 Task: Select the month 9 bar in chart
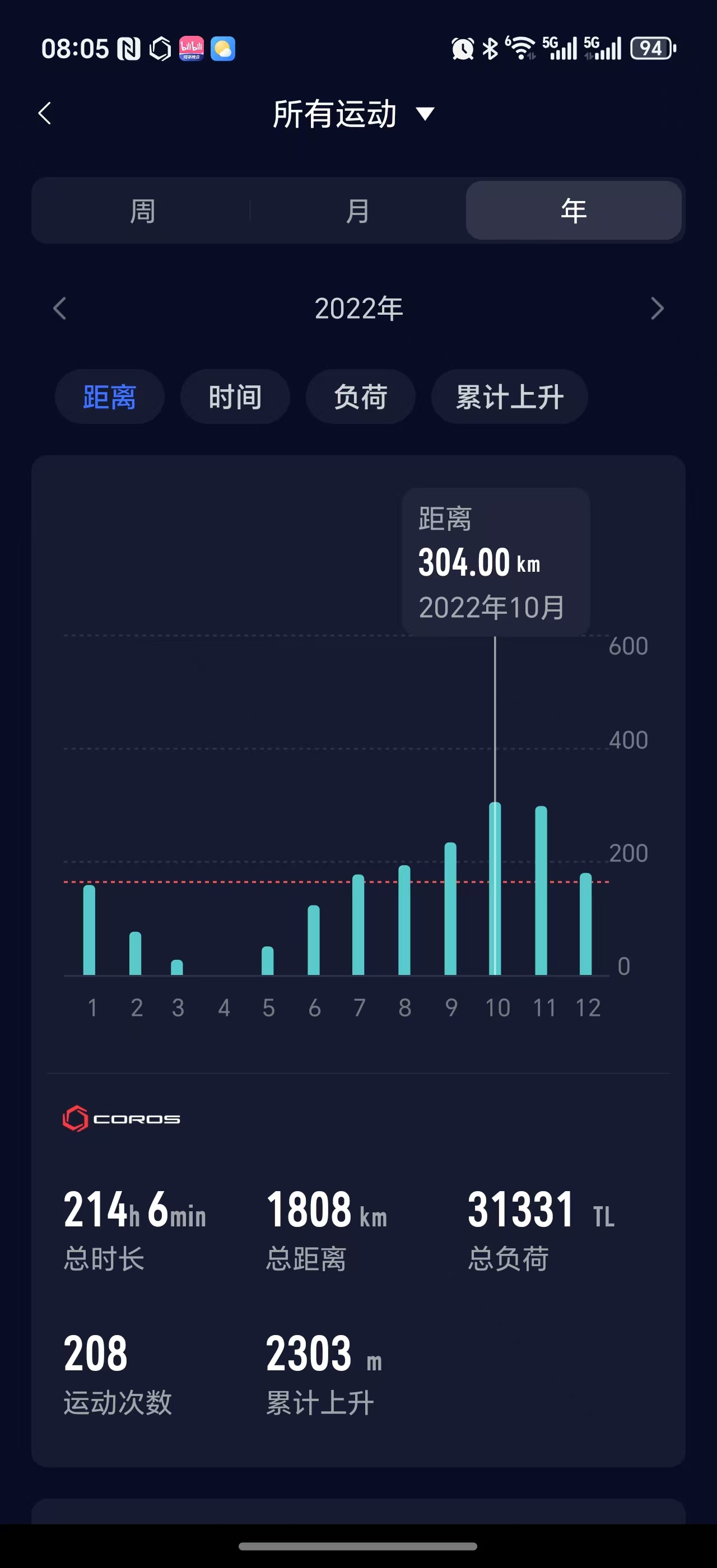click(x=450, y=909)
